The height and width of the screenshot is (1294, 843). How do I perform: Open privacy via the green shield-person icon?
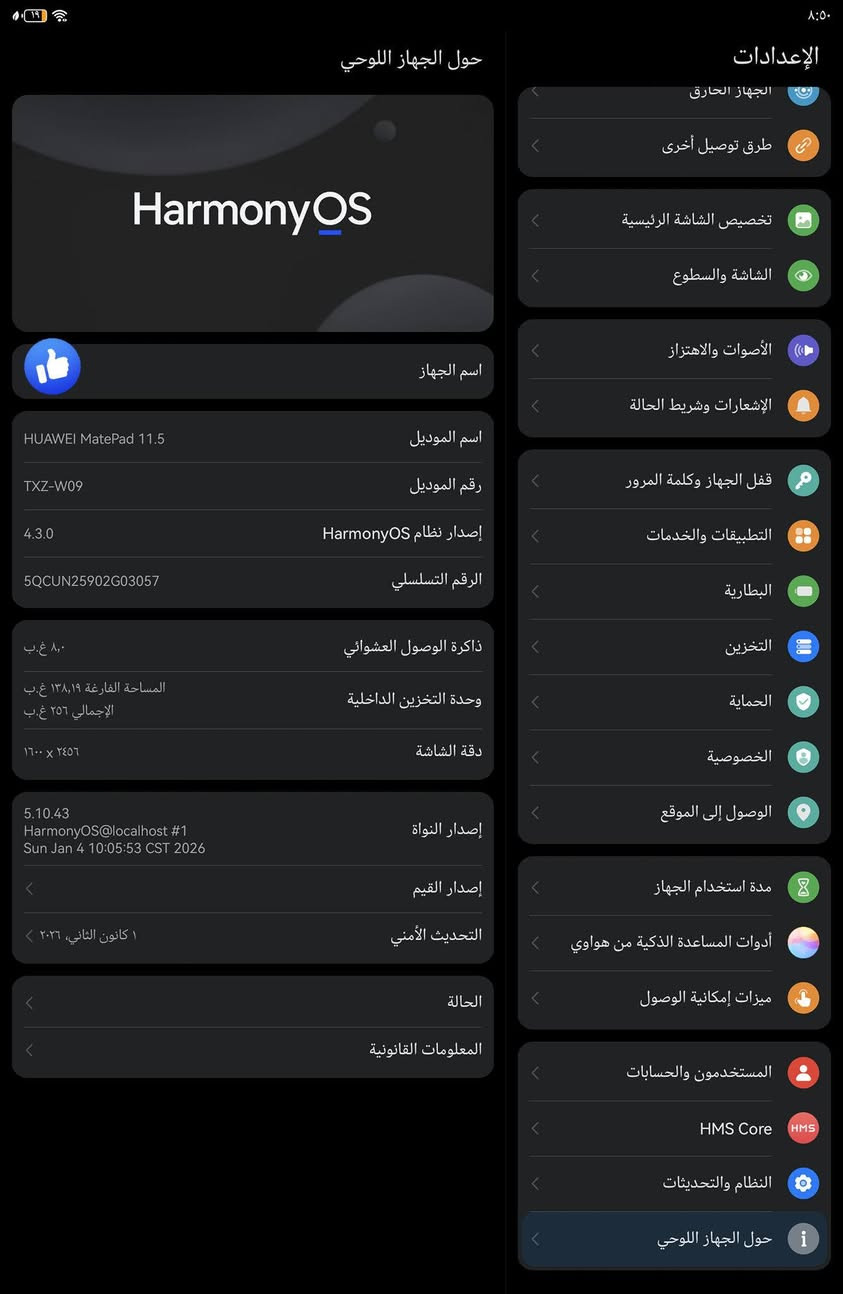803,757
